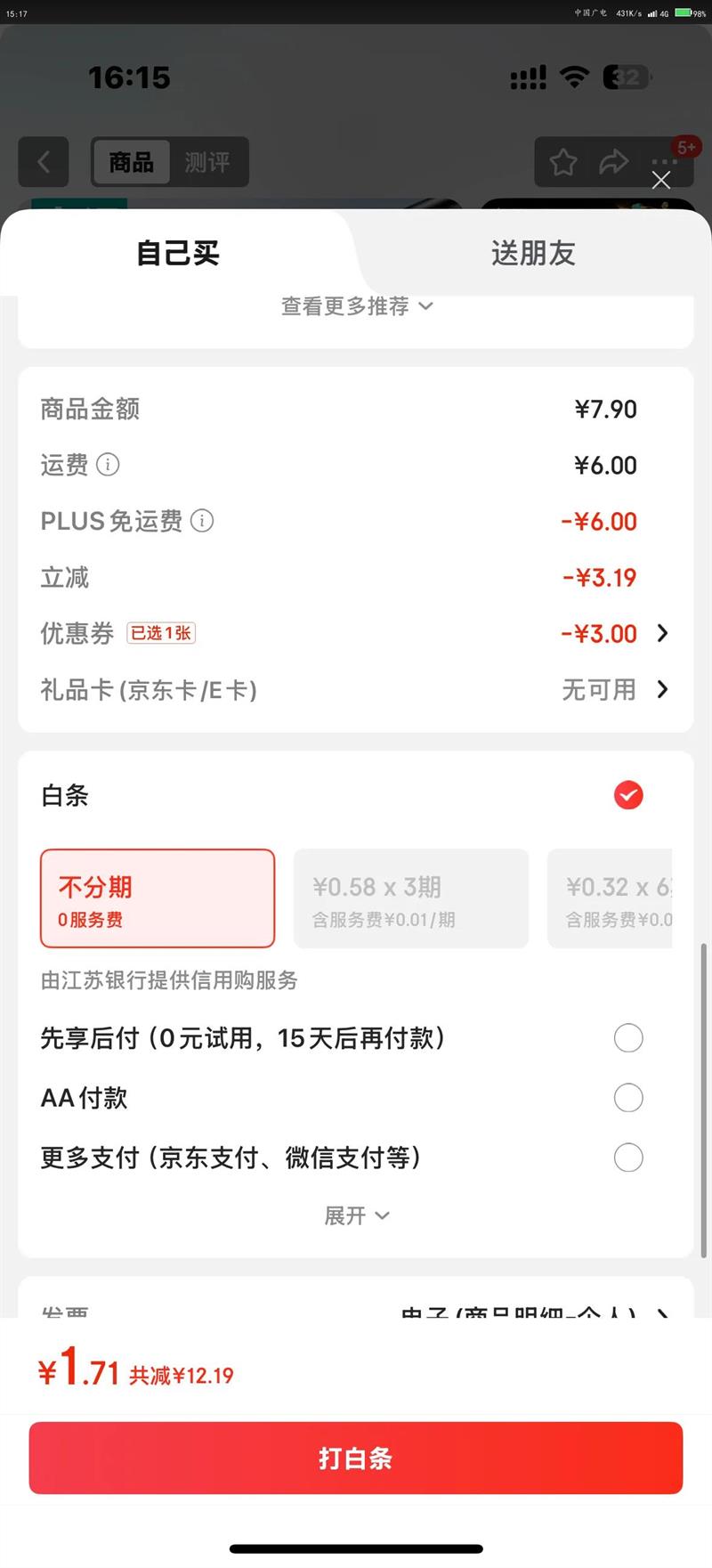
Task: Select AA付款 payment method
Action: pos(628,1098)
